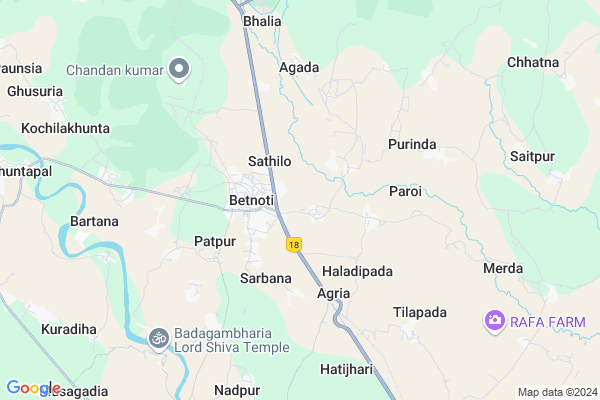Screen dimensions: 600x400
Task: Open the Badagambharia Lord Shiva Temple marker
Action: pyautogui.click(x=159, y=339)
